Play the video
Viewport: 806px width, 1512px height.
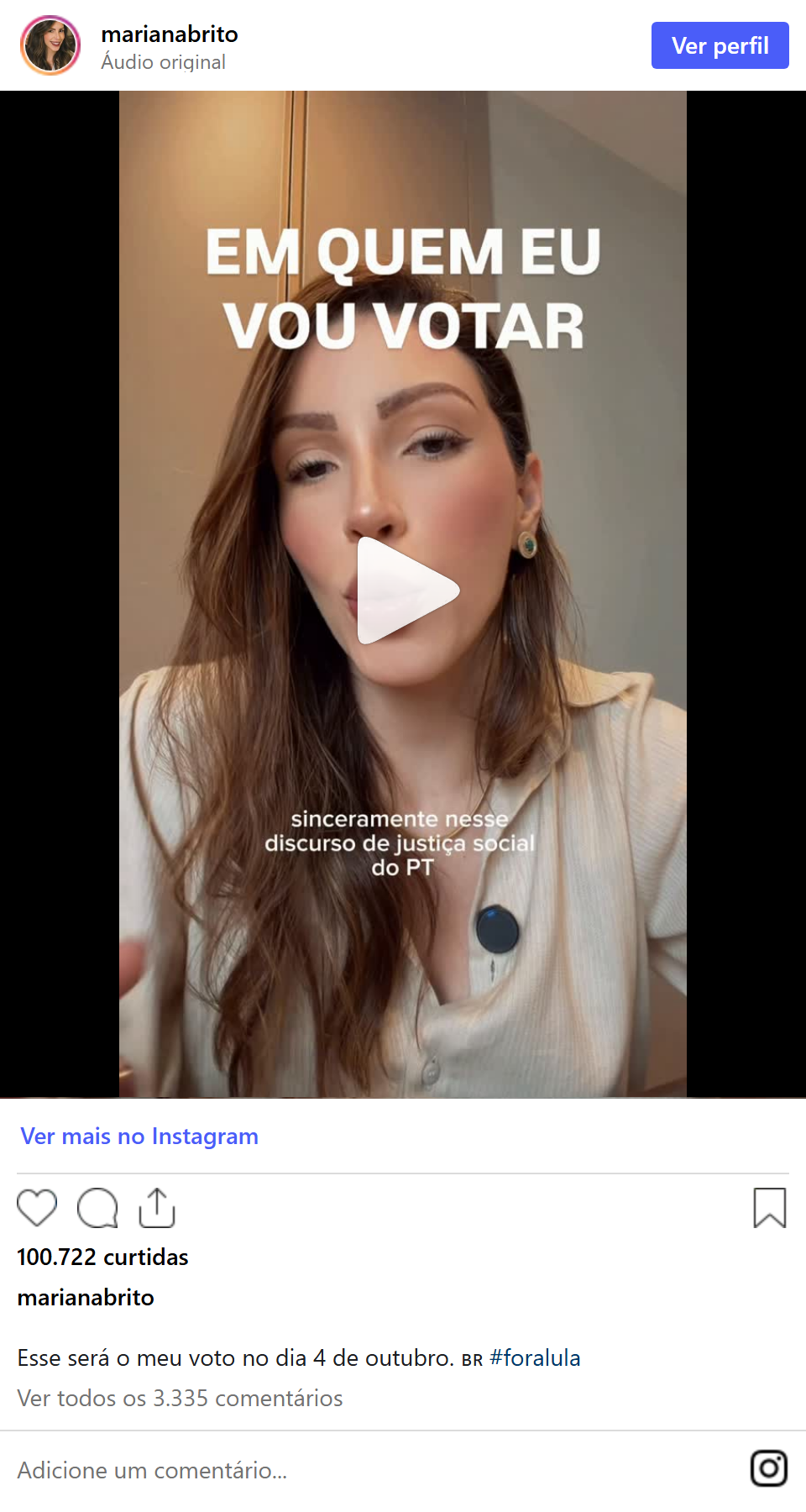[408, 591]
